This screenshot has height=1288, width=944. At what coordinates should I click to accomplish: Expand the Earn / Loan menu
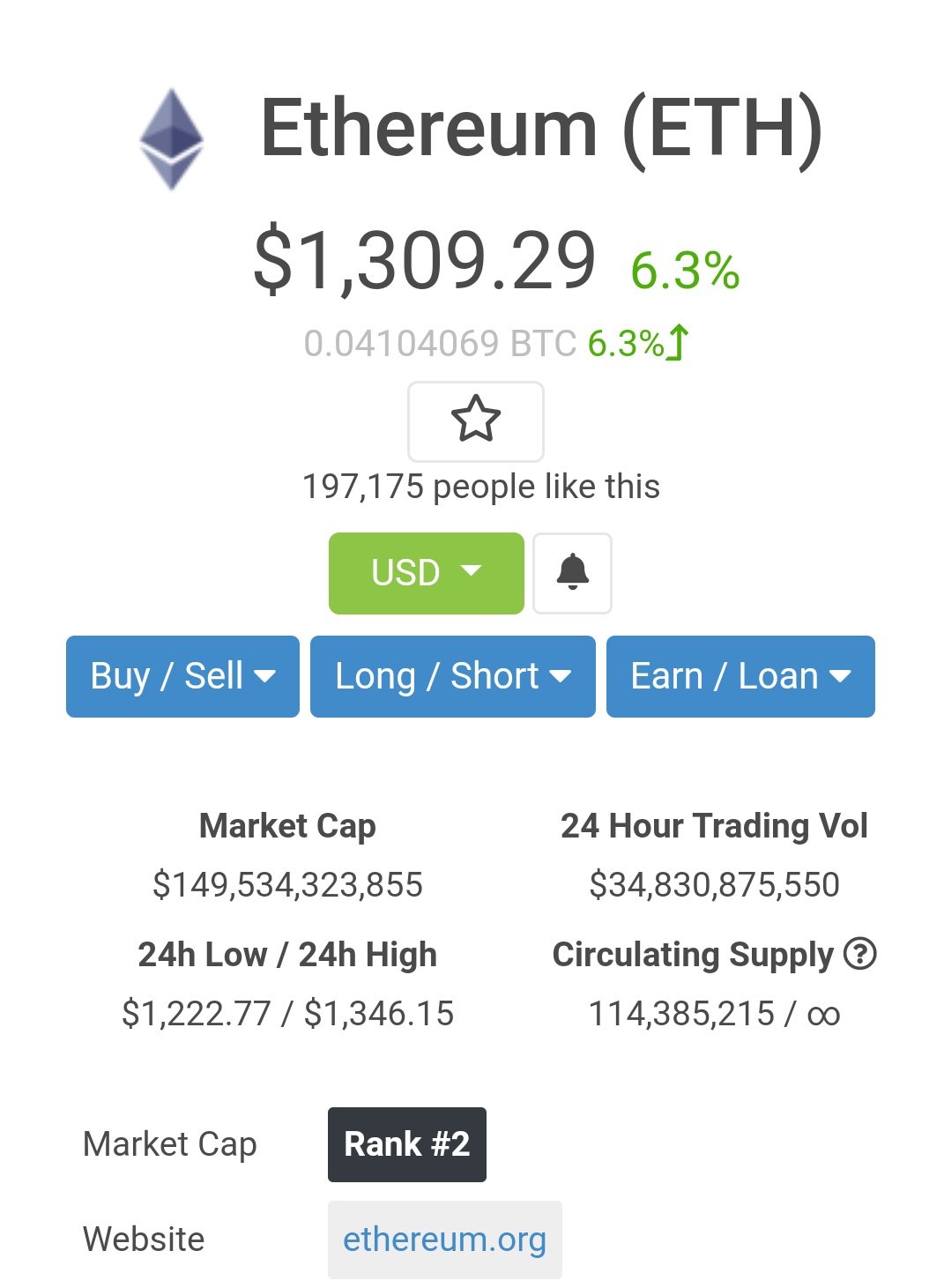tap(740, 676)
